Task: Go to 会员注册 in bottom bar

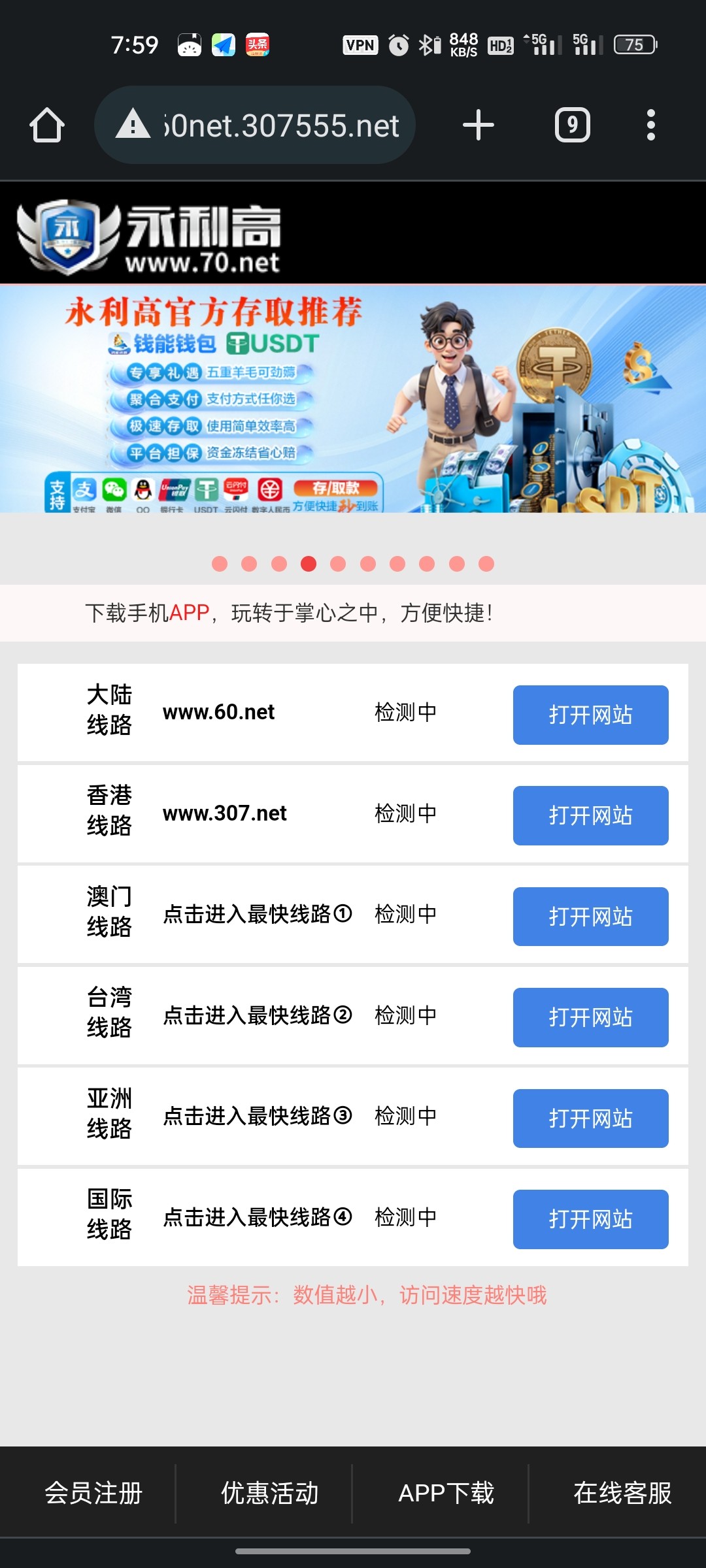Action: pos(93,1494)
